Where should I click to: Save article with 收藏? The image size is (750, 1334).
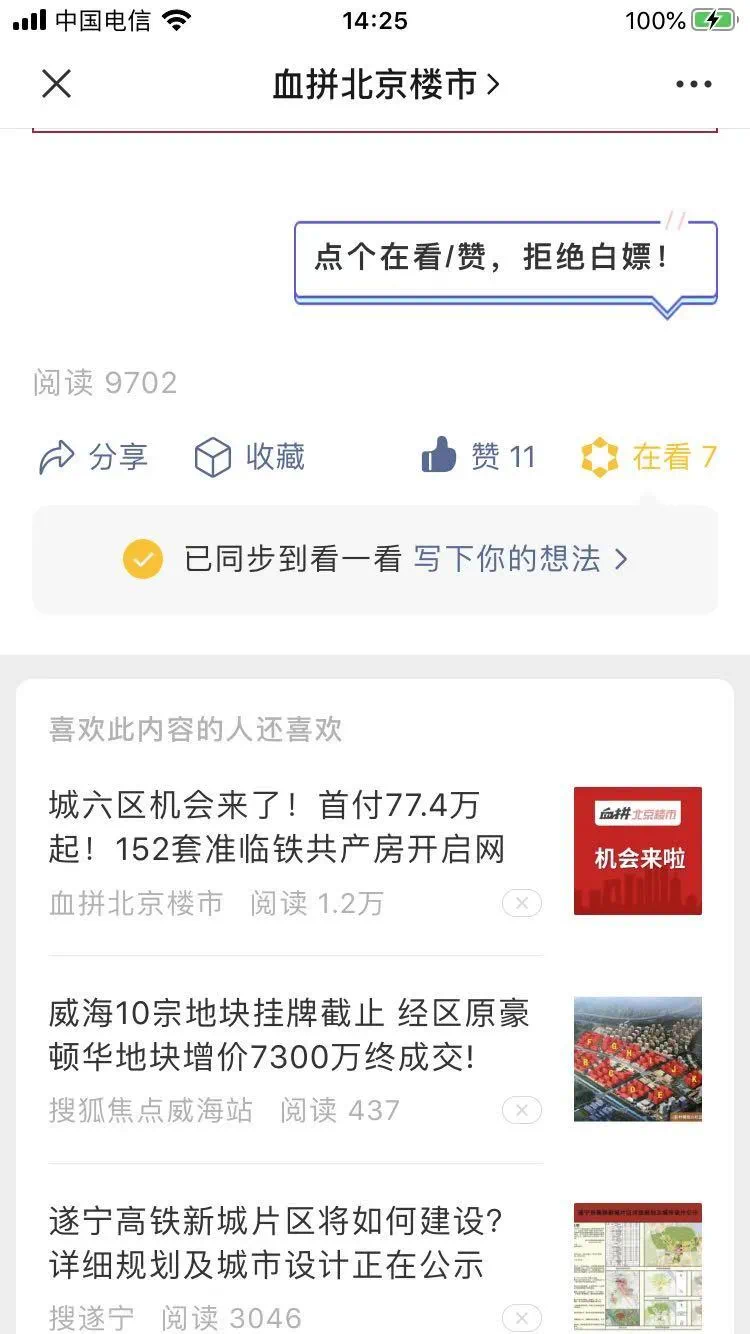[x=249, y=458]
